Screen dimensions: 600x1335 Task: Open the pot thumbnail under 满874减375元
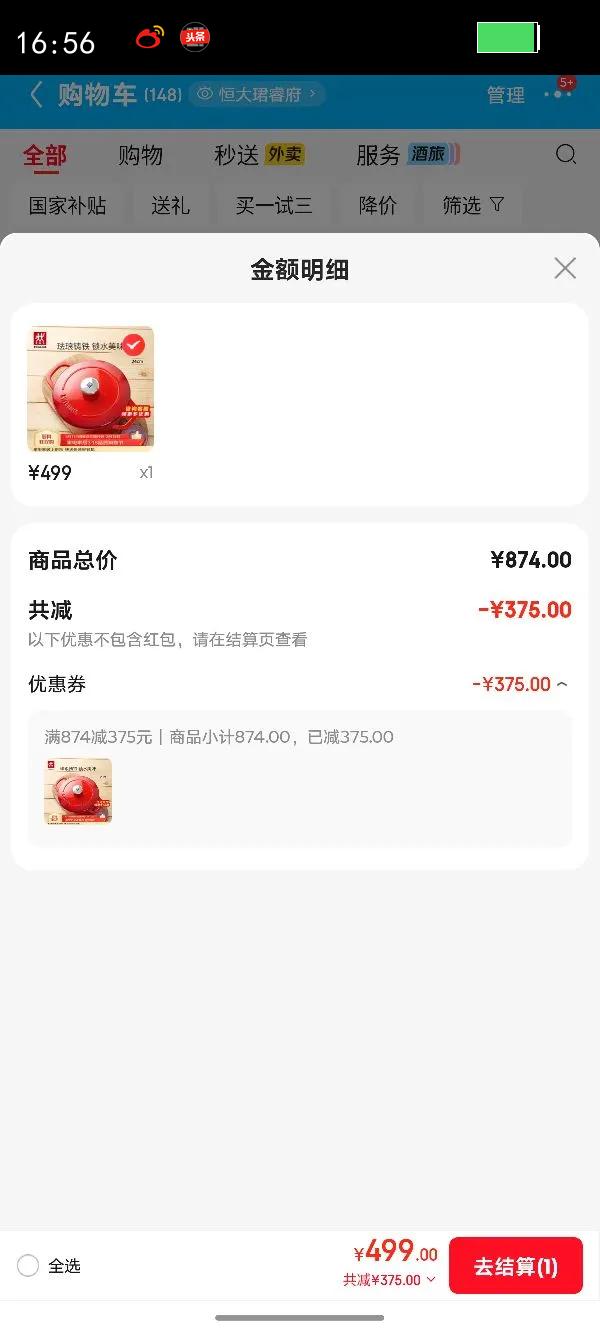click(78, 791)
